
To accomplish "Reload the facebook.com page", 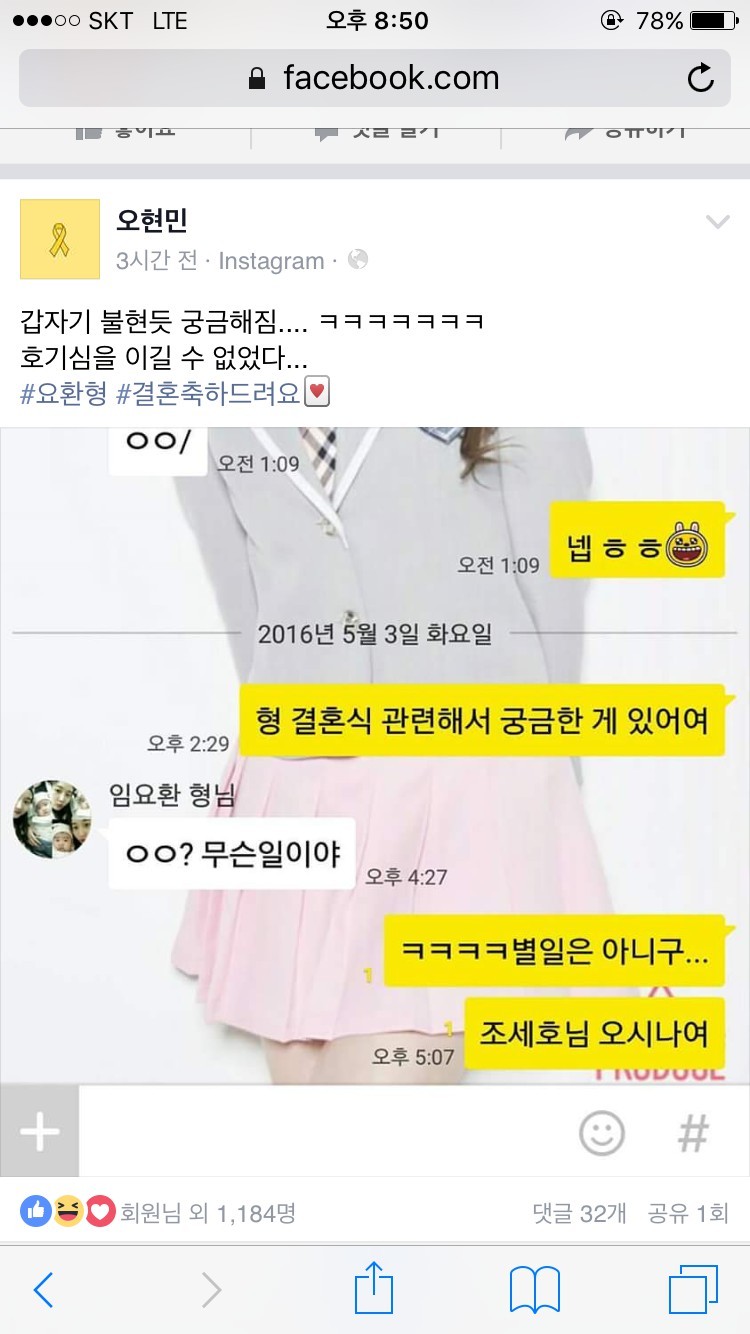I will 701,78.
